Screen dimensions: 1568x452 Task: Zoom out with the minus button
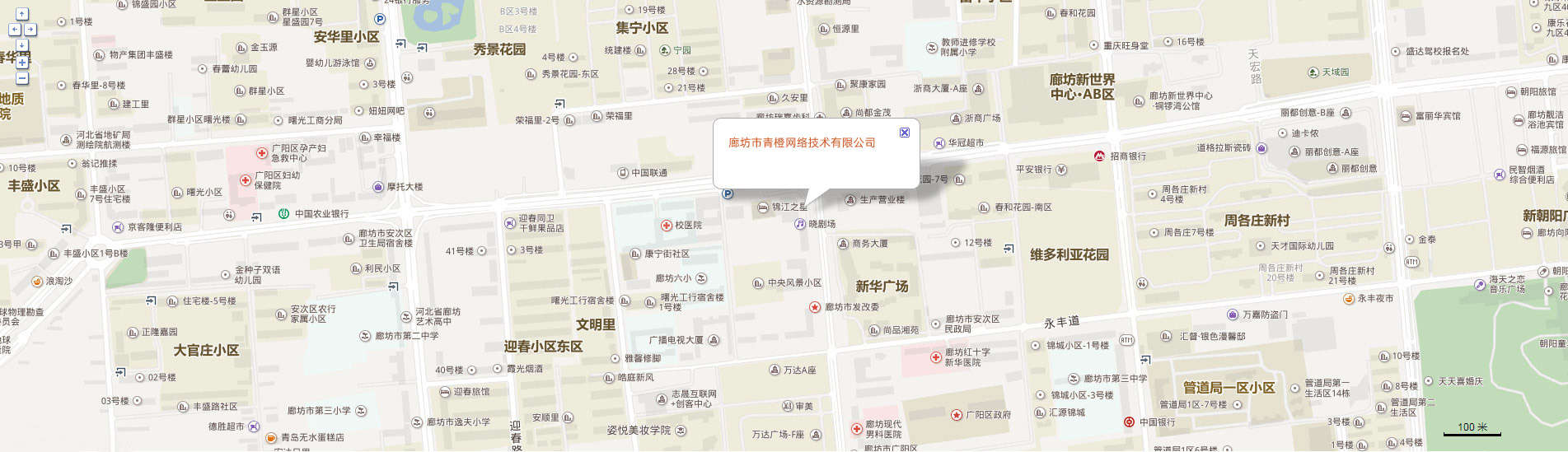click(22, 78)
